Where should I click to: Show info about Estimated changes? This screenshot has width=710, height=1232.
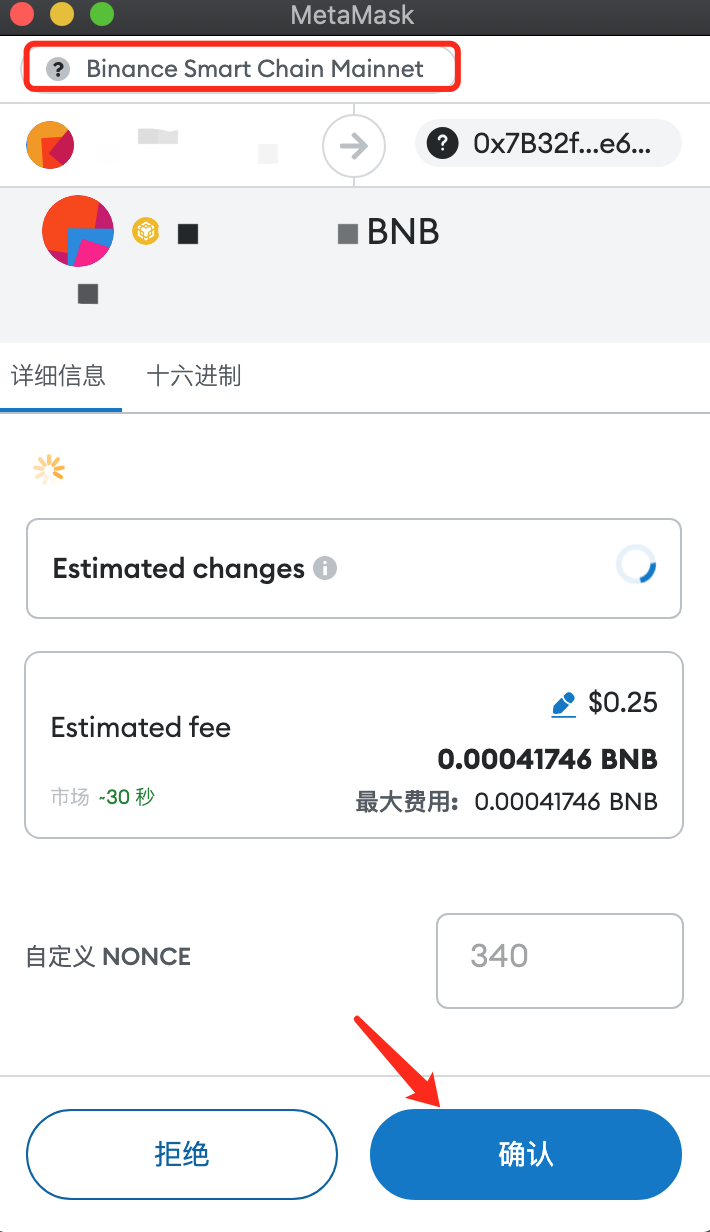click(325, 569)
